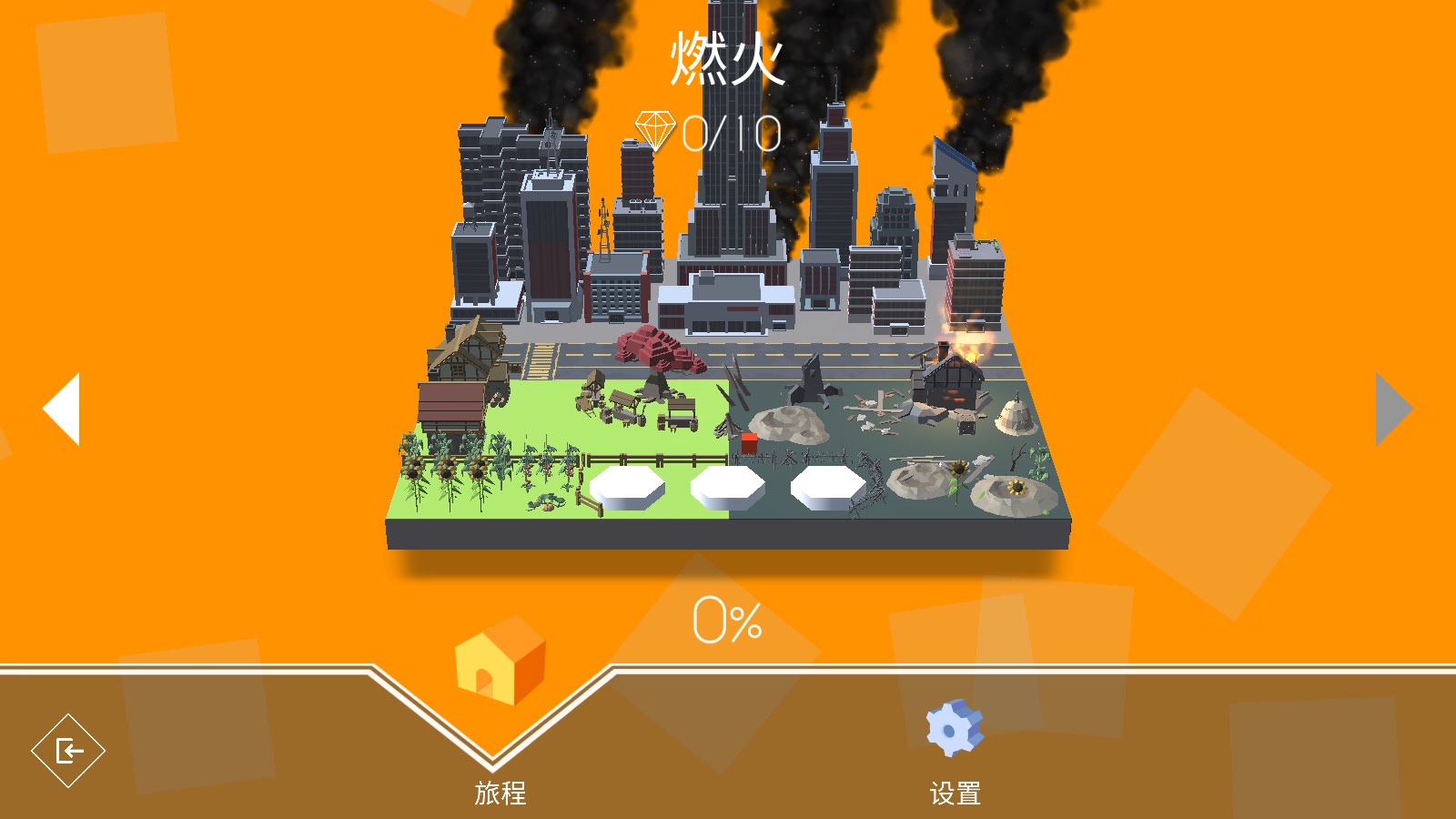1456x819 pixels.
Task: Go to the next level with right arrow
Action: click(1393, 409)
